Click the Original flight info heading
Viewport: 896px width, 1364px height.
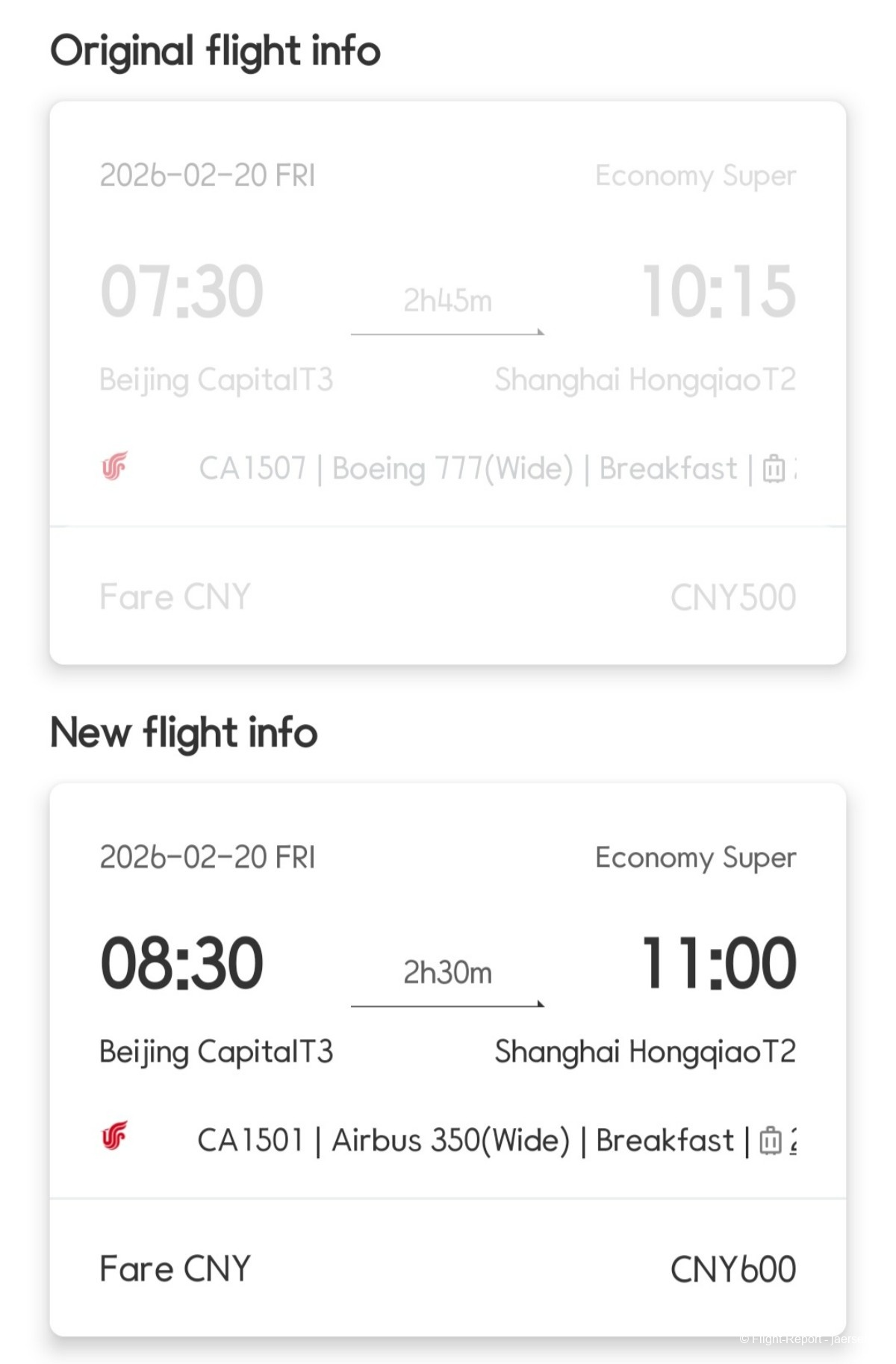tap(215, 50)
